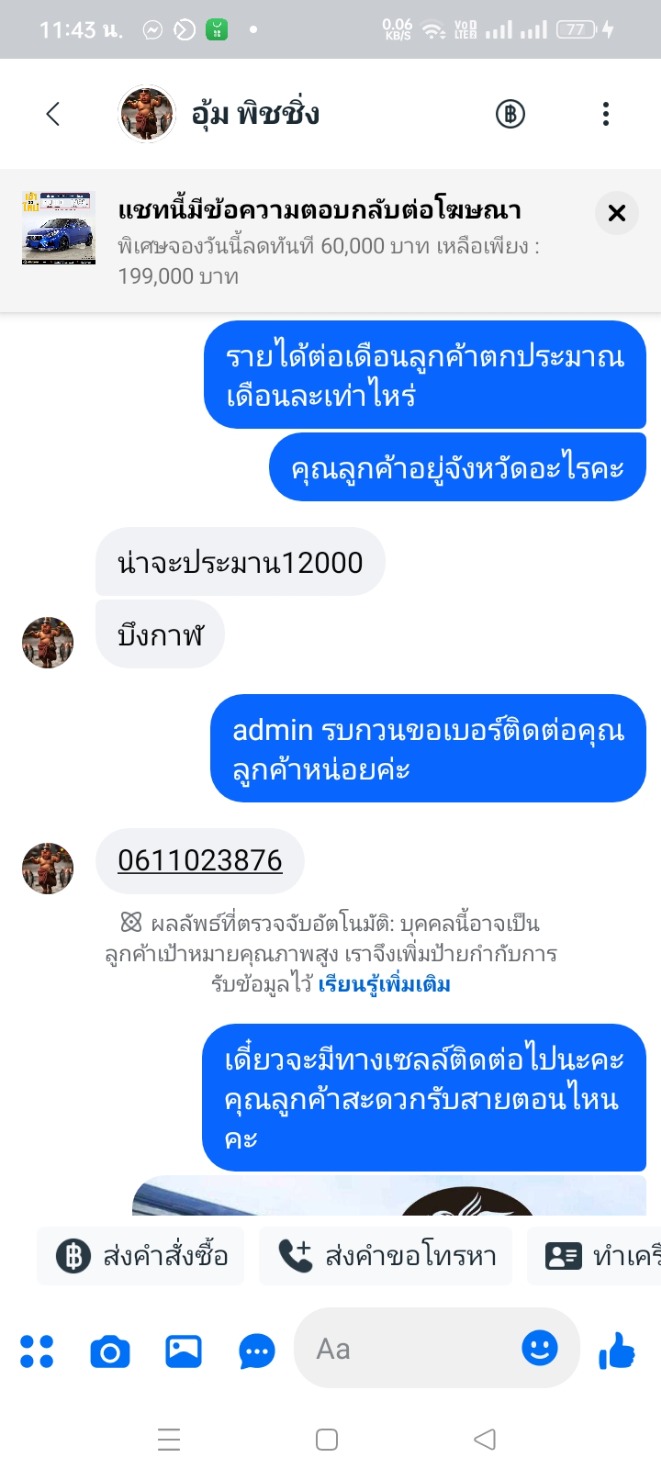Viewport: 661px width, 1480px height.
Task: Open the camera
Action: (x=110, y=1351)
